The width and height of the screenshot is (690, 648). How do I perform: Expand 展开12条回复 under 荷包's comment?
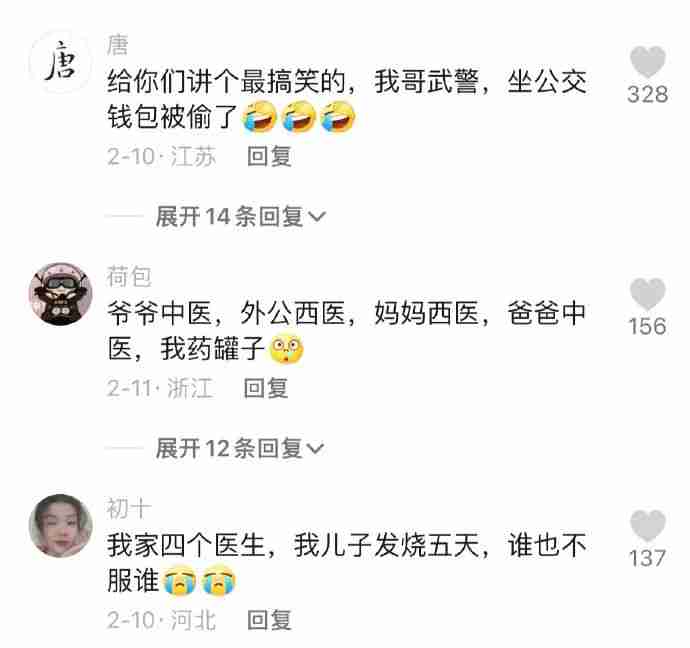pos(240,449)
